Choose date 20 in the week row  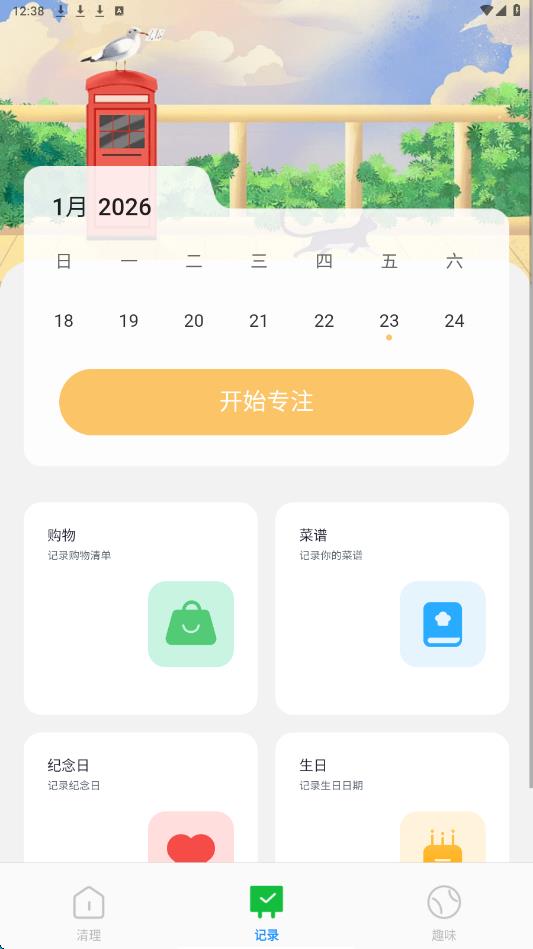tap(194, 321)
